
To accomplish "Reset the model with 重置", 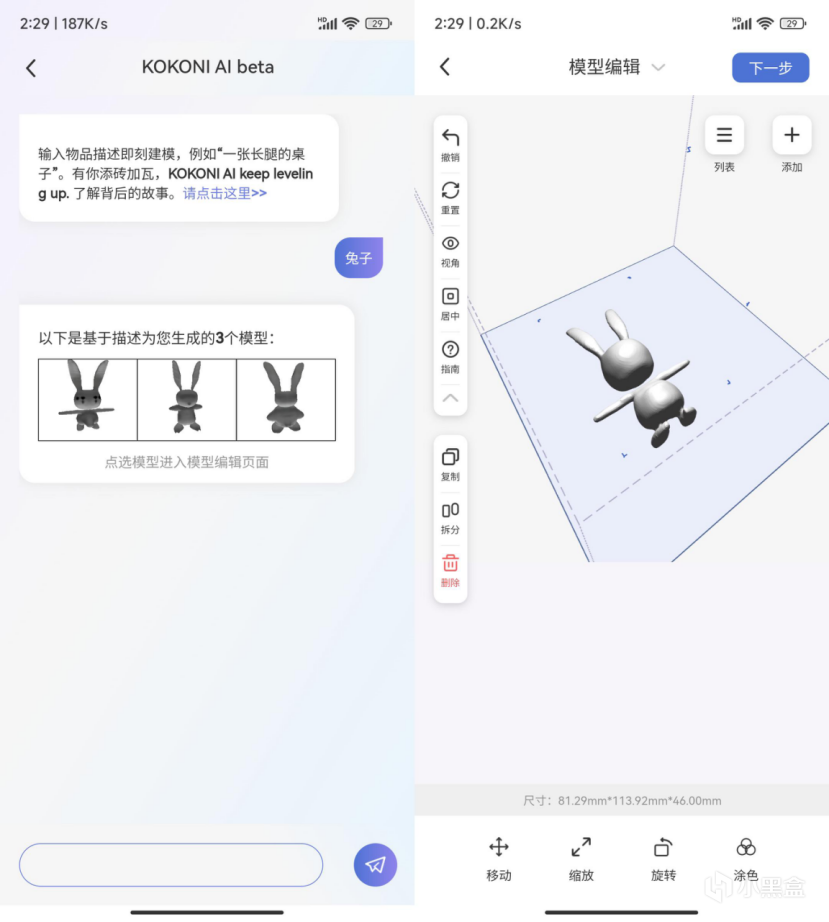I will click(x=450, y=197).
